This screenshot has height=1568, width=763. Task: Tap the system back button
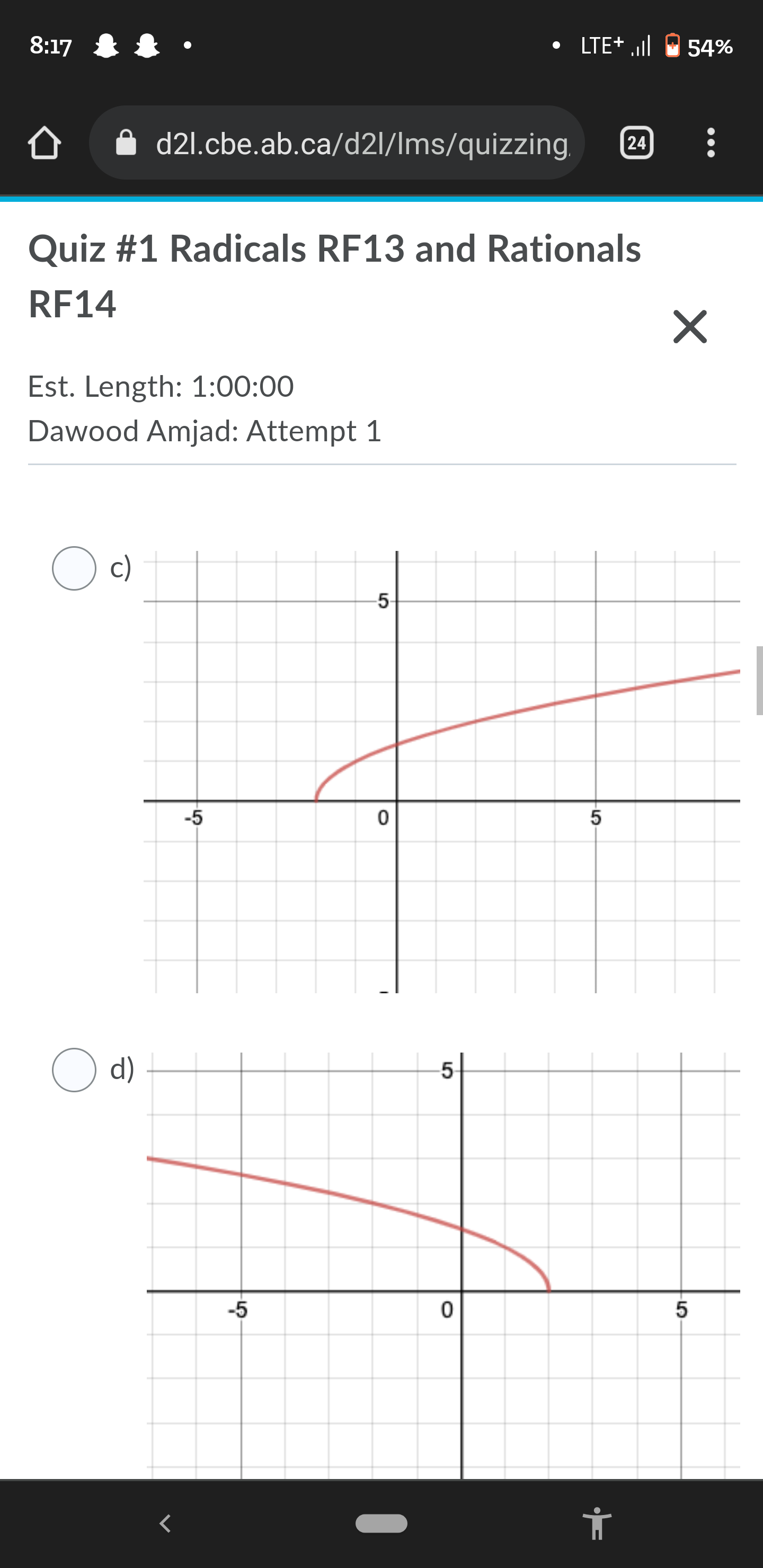point(165,1523)
